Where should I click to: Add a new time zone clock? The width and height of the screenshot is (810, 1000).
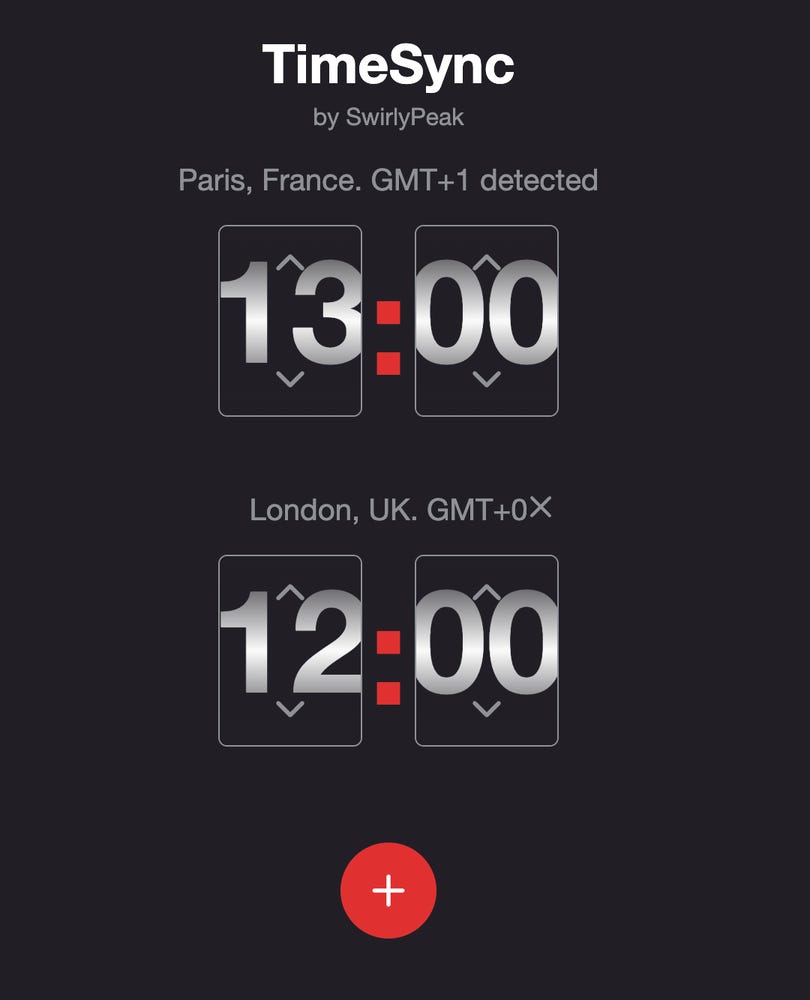point(388,890)
